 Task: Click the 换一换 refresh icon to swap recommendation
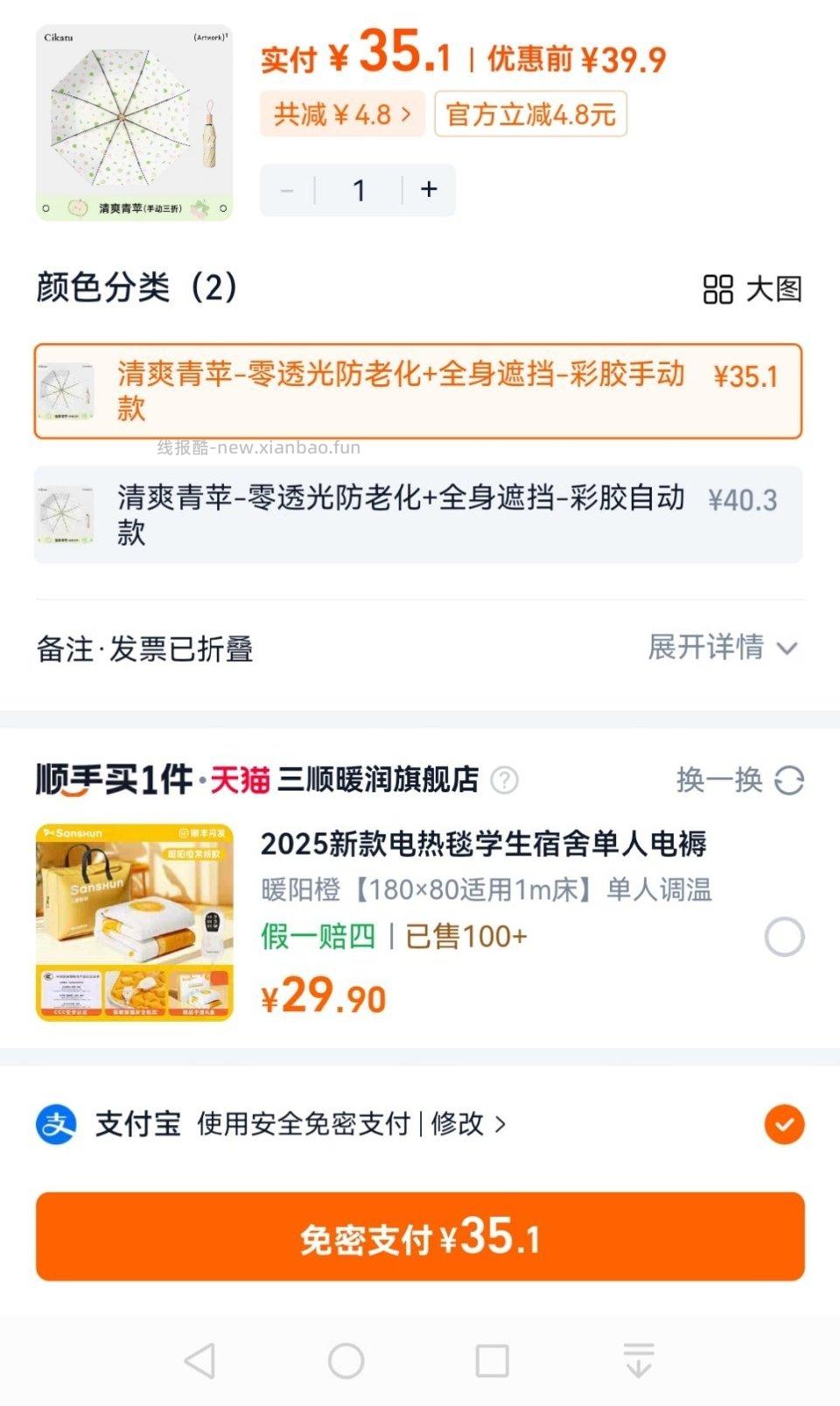point(788,780)
